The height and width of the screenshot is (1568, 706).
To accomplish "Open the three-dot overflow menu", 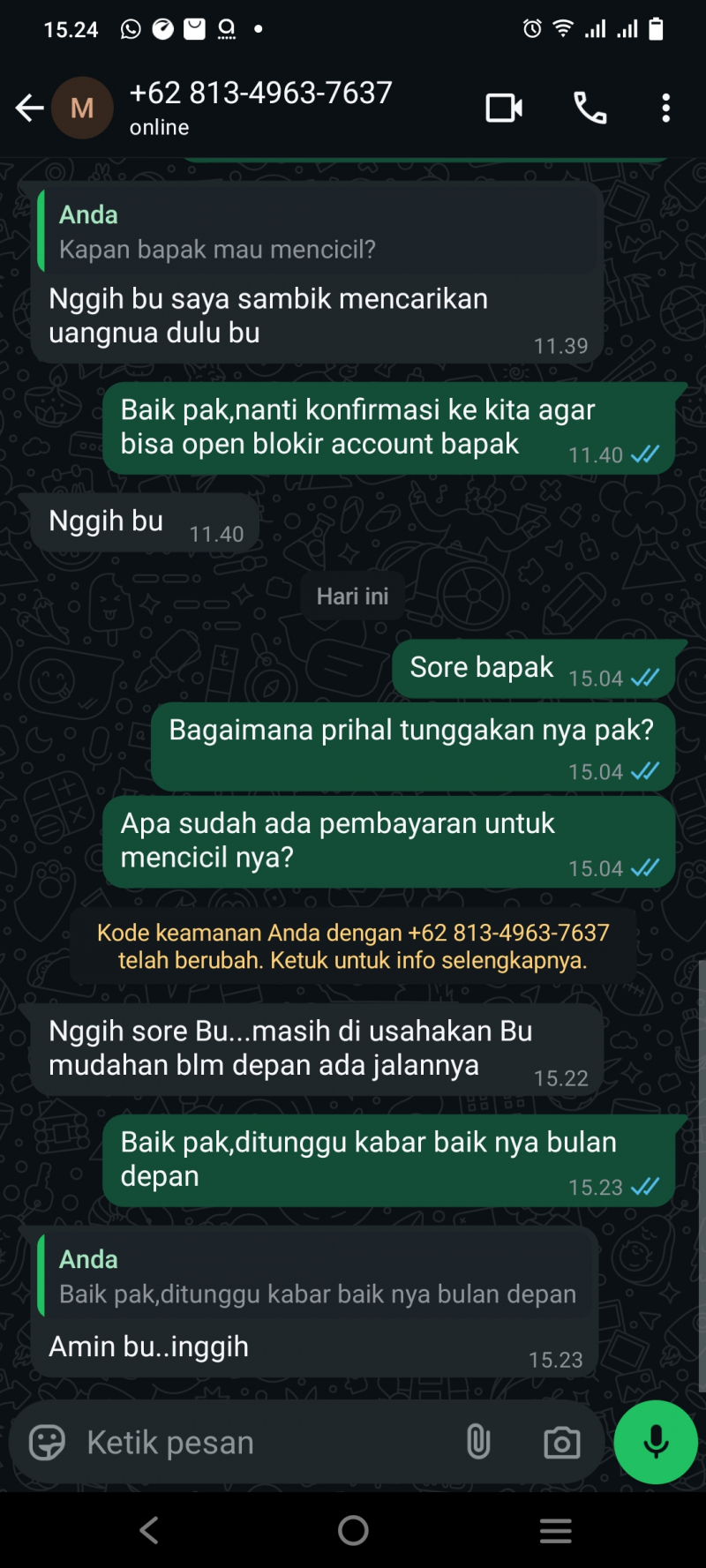I will (x=665, y=108).
